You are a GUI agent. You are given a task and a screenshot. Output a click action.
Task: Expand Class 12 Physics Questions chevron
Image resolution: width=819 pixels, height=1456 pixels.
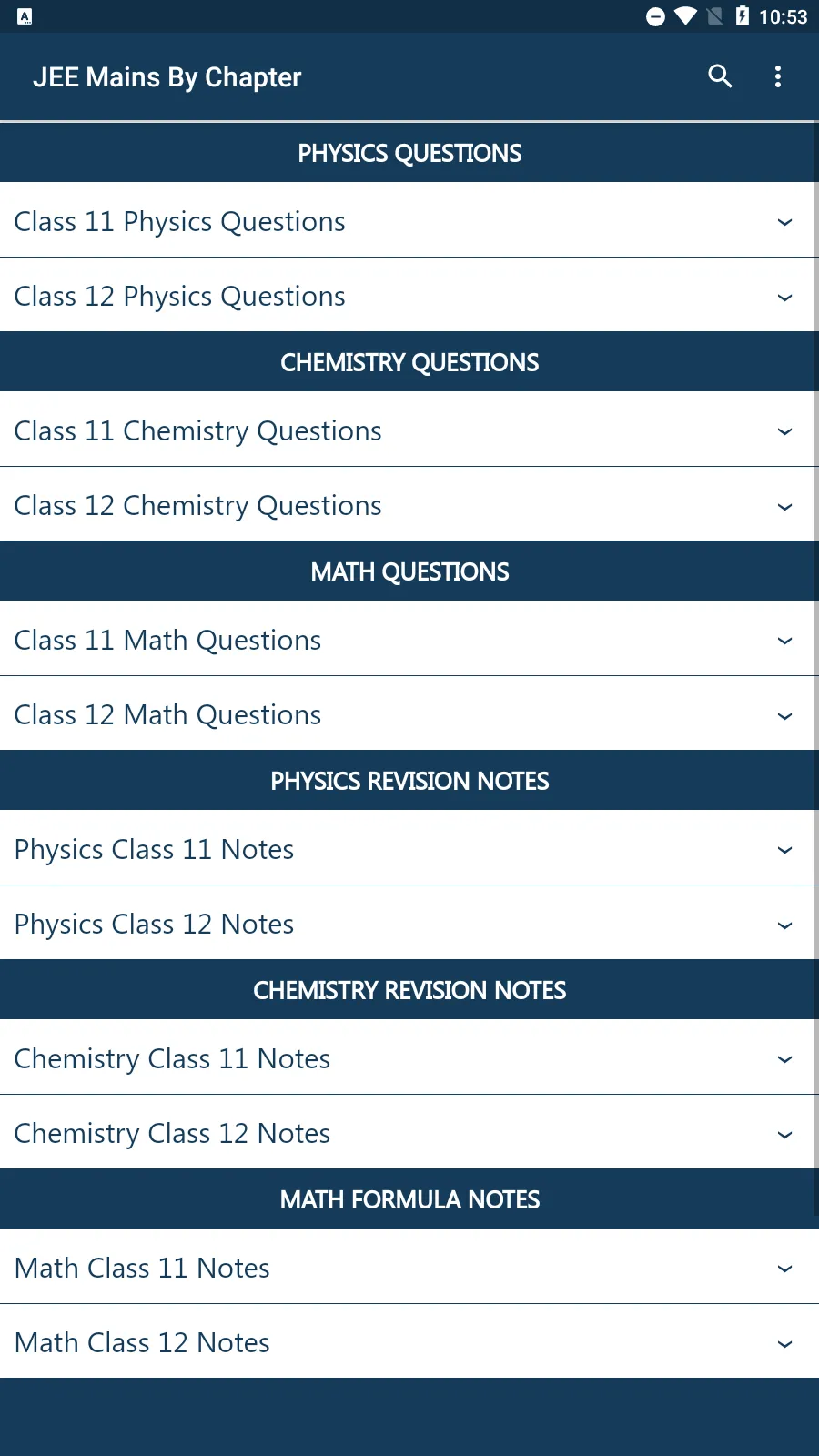coord(784,297)
